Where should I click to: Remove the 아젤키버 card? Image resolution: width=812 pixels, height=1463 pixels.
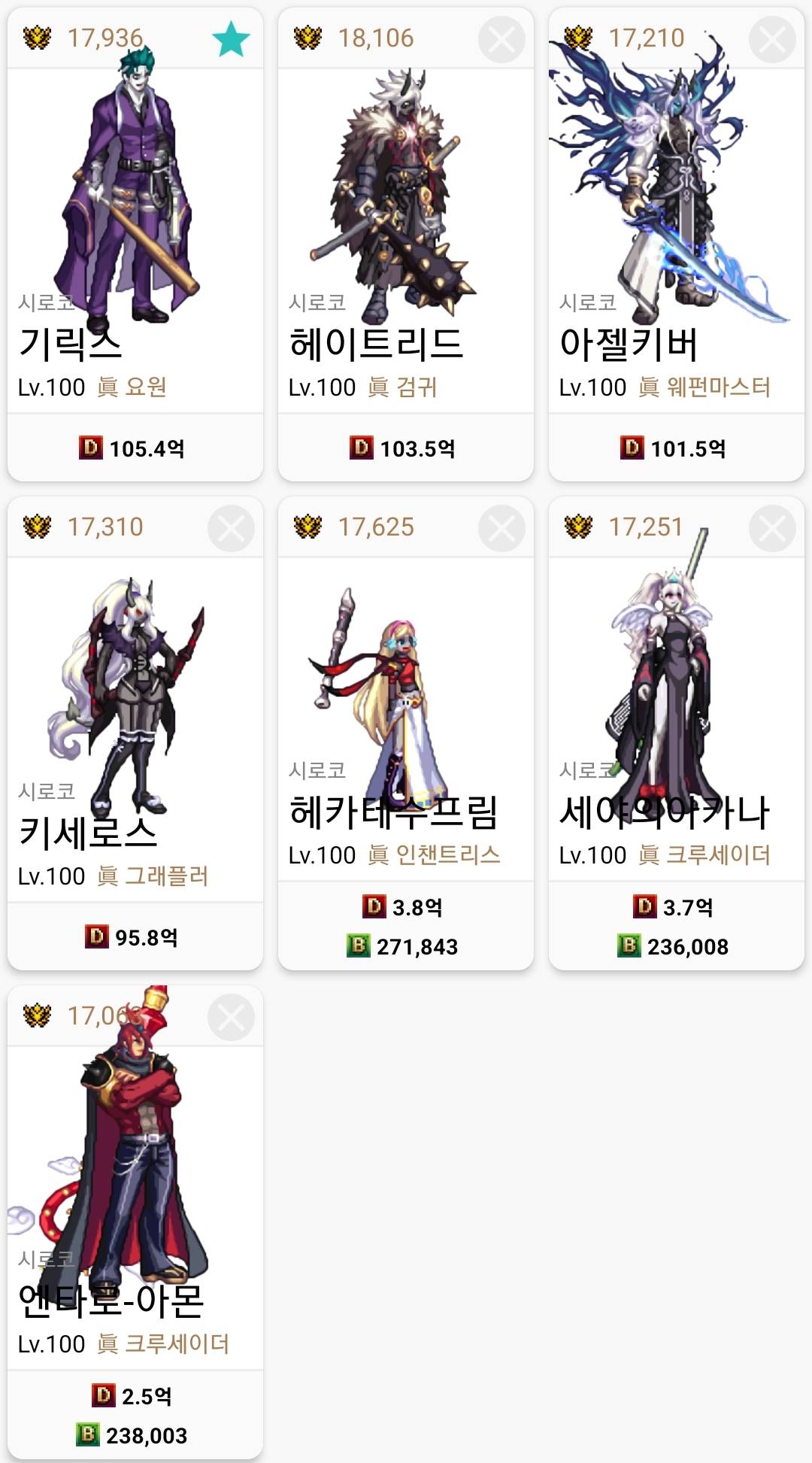pos(772,39)
